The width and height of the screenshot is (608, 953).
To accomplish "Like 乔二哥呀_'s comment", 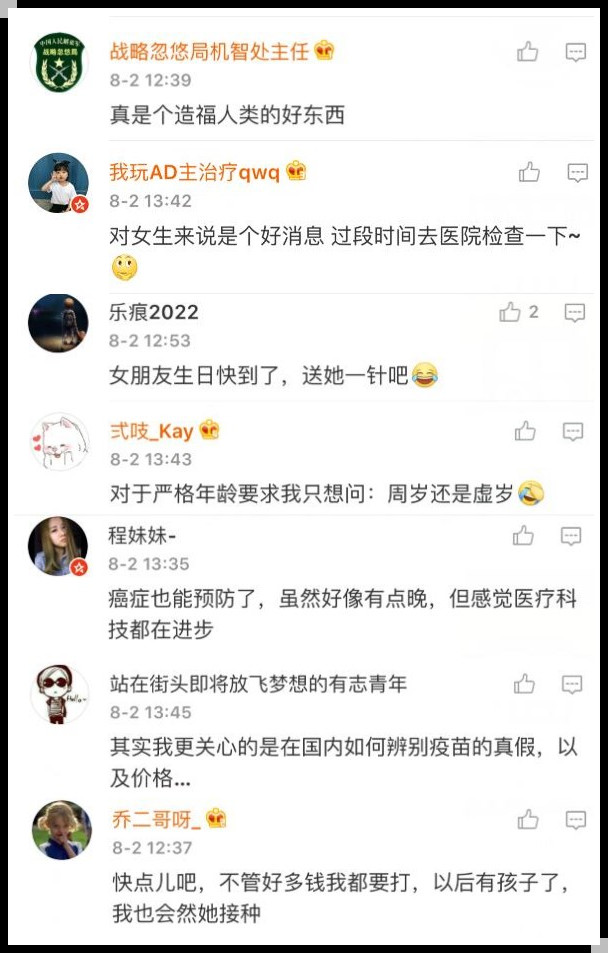I will point(528,820).
